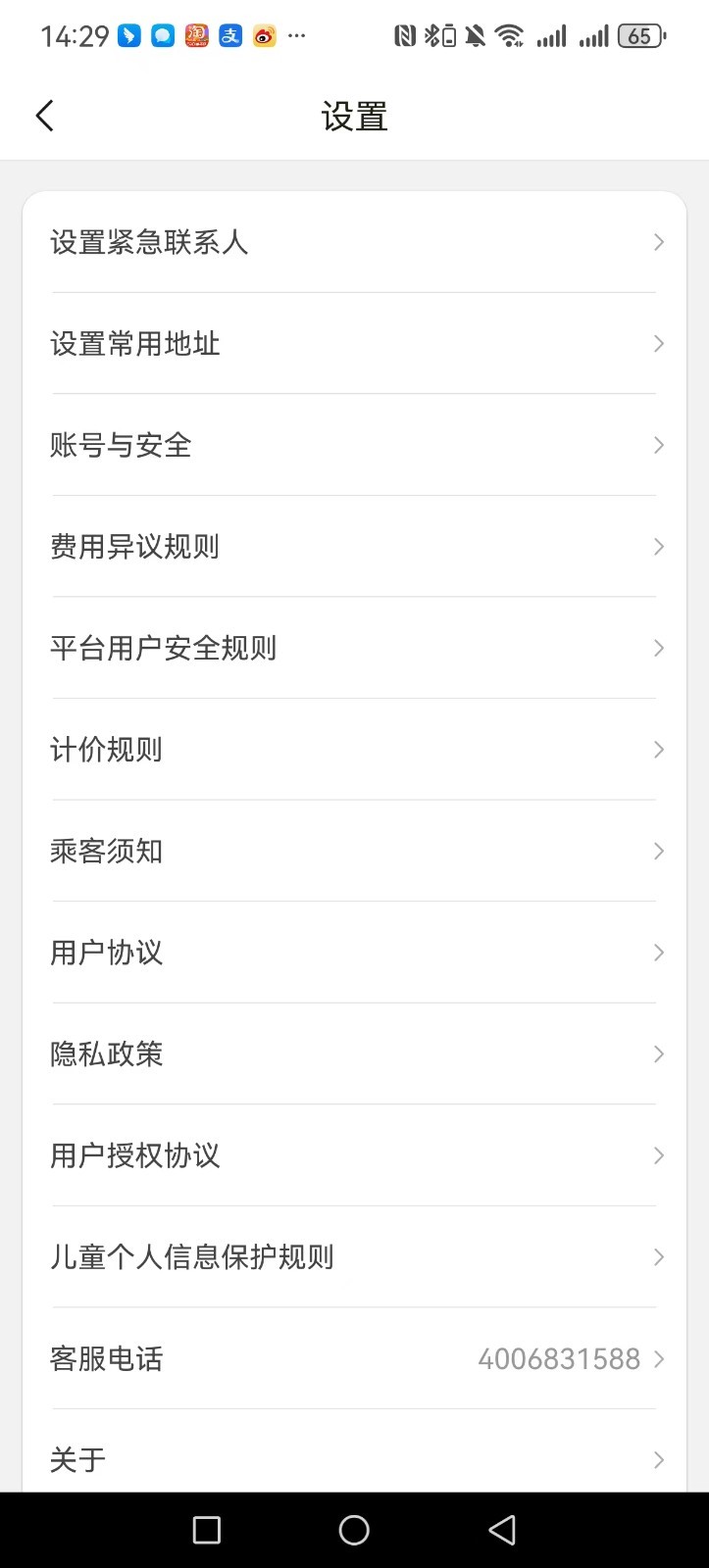
Task: Open recent apps from navigation bar
Action: click(207, 1530)
